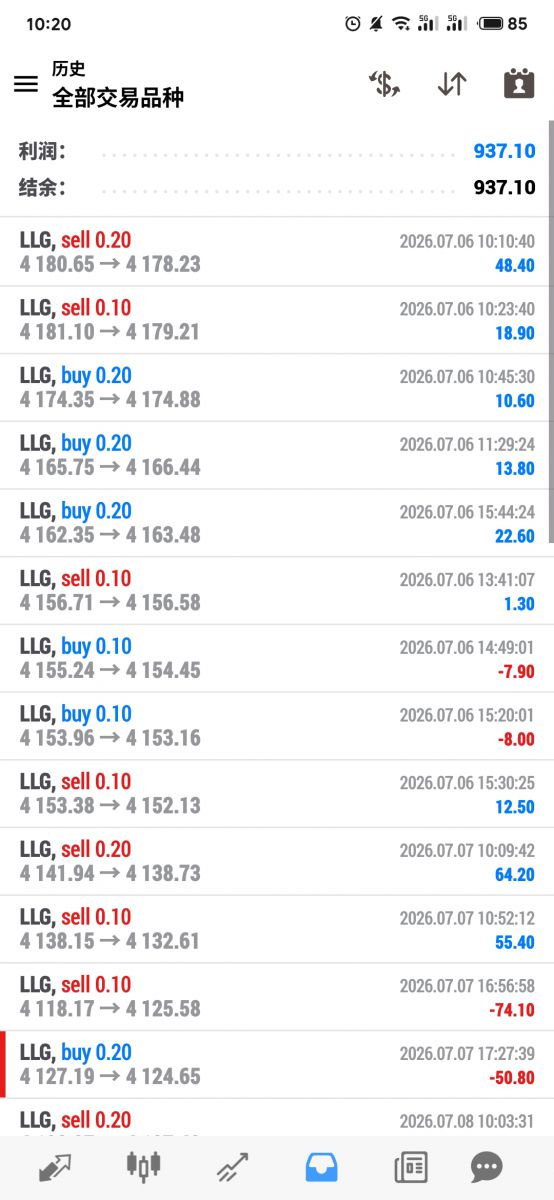
Task: Open the news tab
Action: pos(411,1166)
